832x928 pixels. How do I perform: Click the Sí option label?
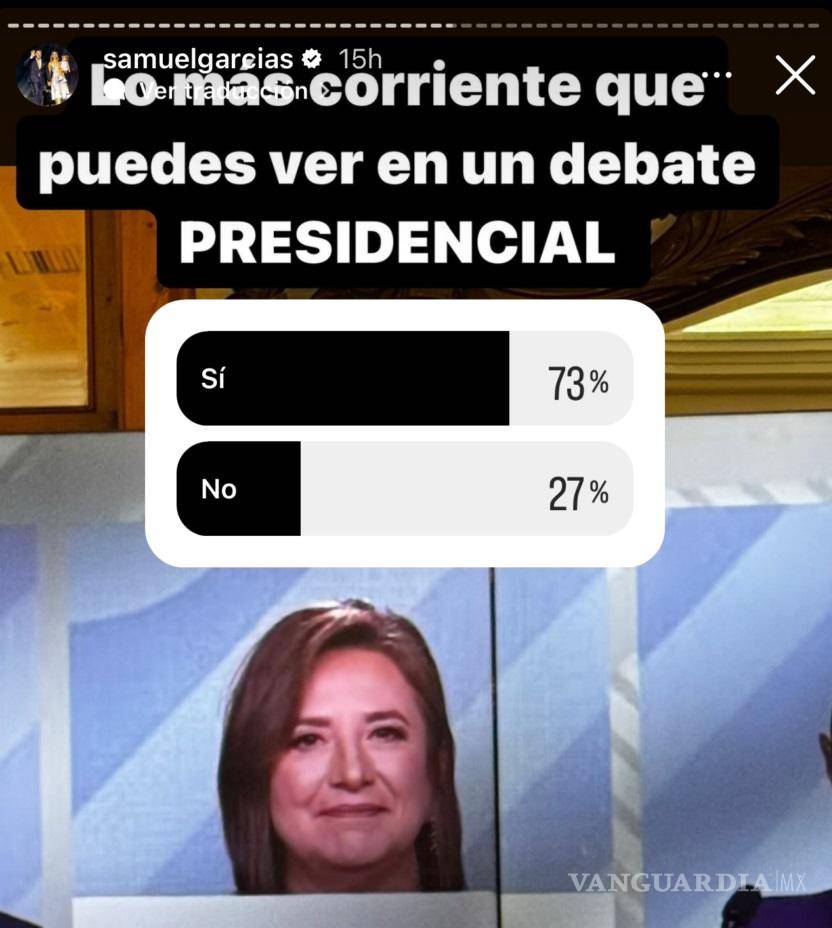tap(211, 378)
